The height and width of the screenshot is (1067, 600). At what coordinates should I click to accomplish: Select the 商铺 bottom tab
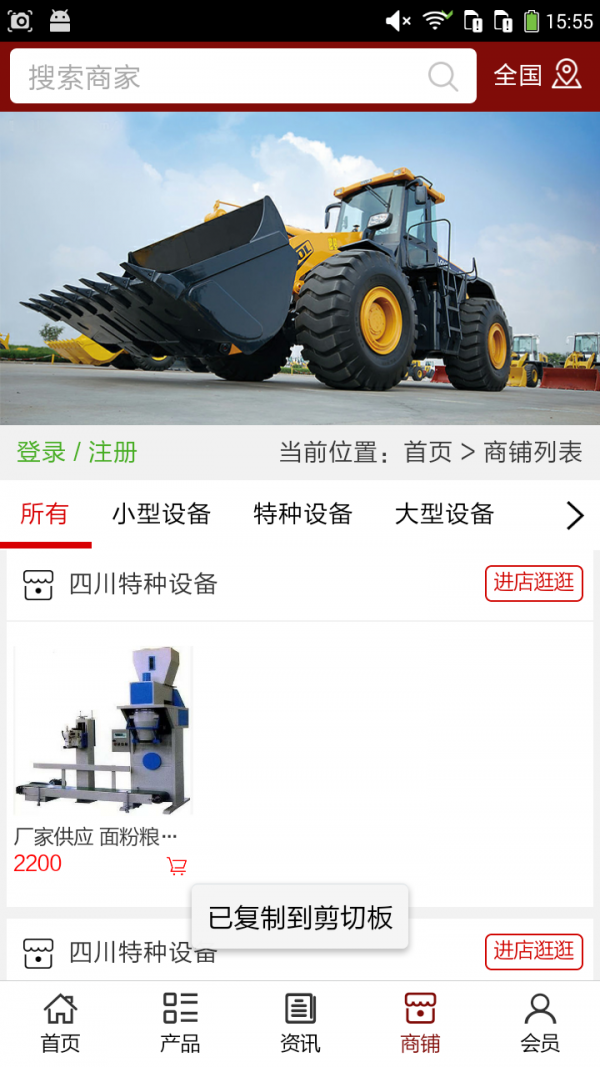[420, 1023]
